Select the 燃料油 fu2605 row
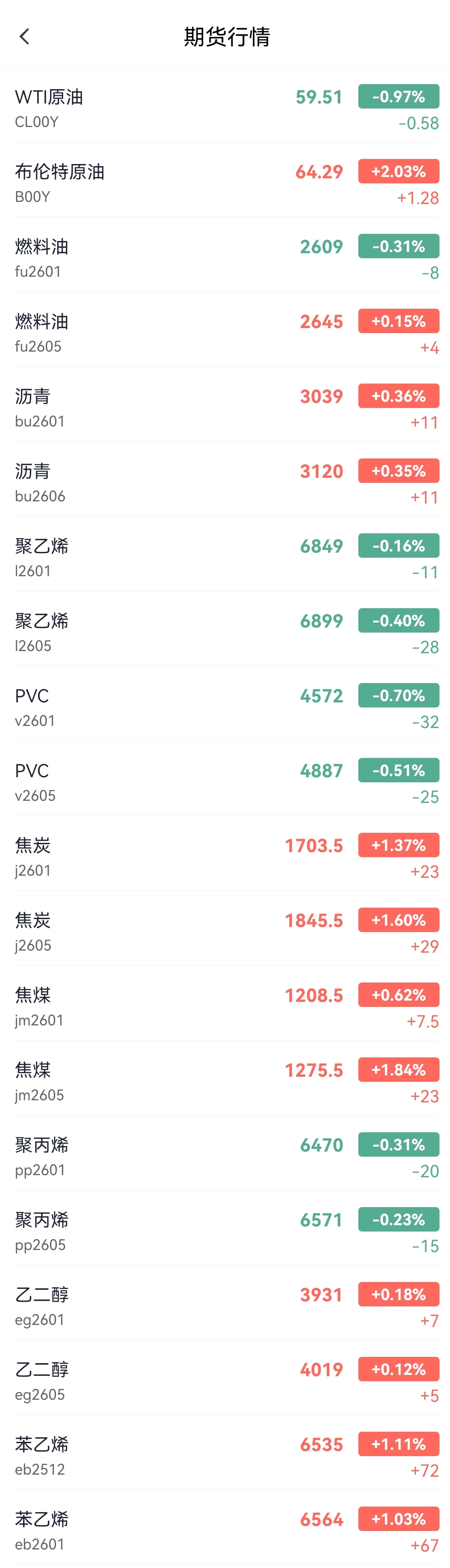Image resolution: width=450 pixels, height=1568 pixels. tap(225, 332)
